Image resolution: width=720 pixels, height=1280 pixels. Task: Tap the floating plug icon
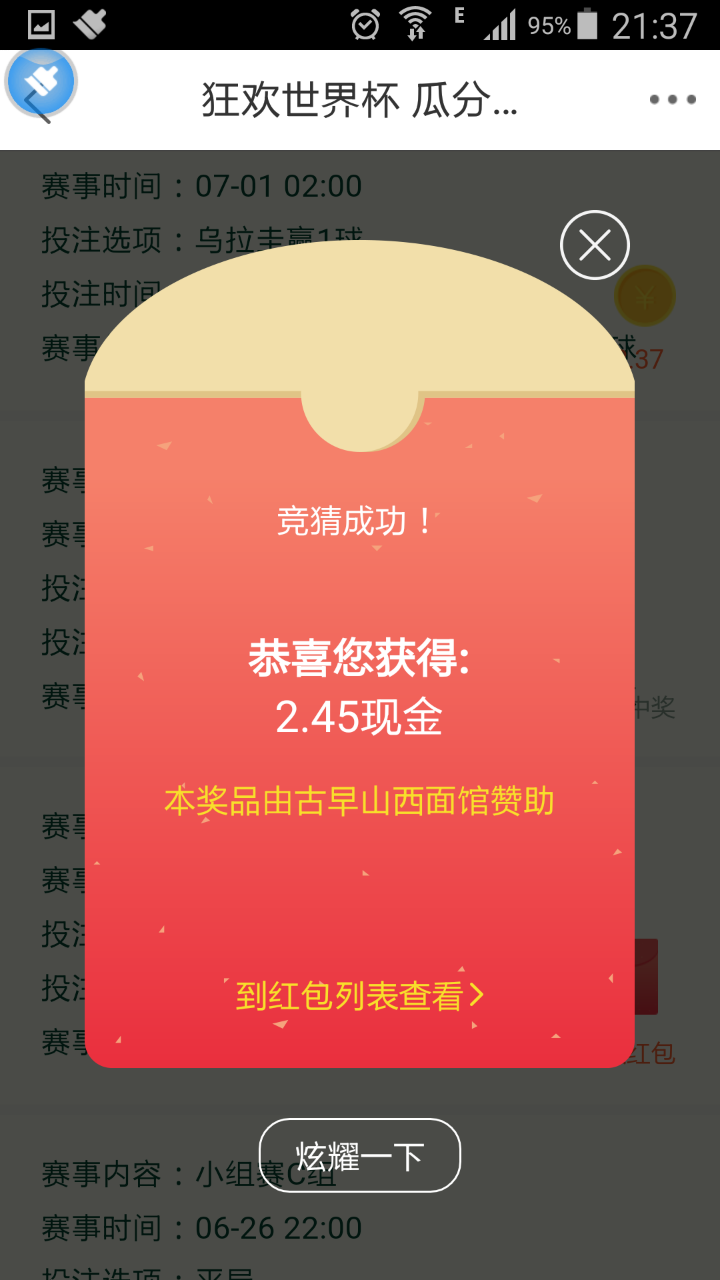tap(41, 85)
